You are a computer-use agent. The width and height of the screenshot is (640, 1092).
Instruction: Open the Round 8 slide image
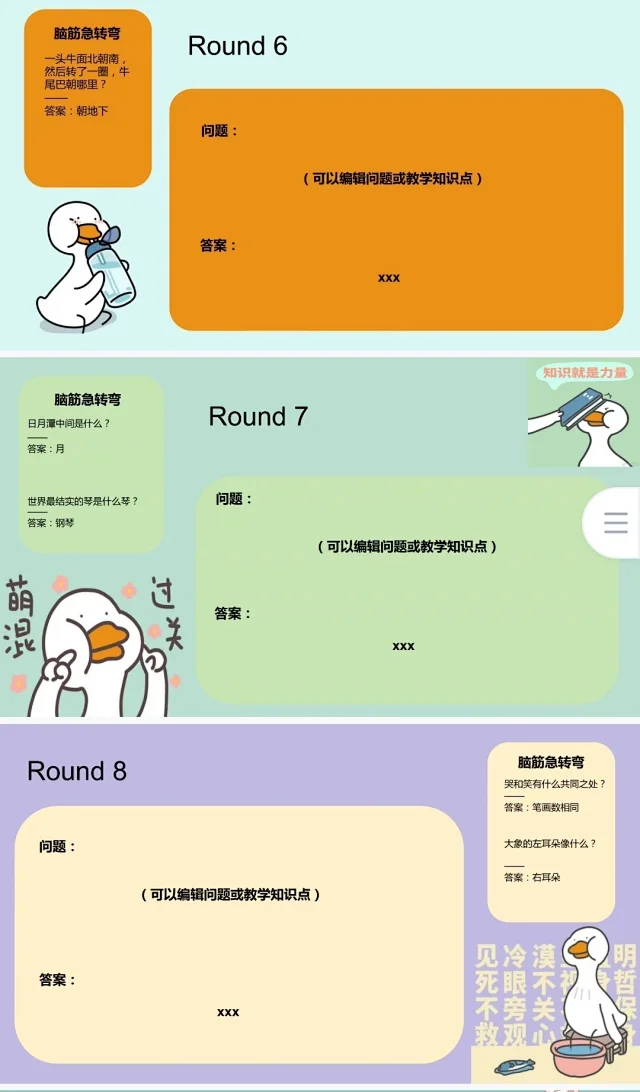(x=320, y=902)
